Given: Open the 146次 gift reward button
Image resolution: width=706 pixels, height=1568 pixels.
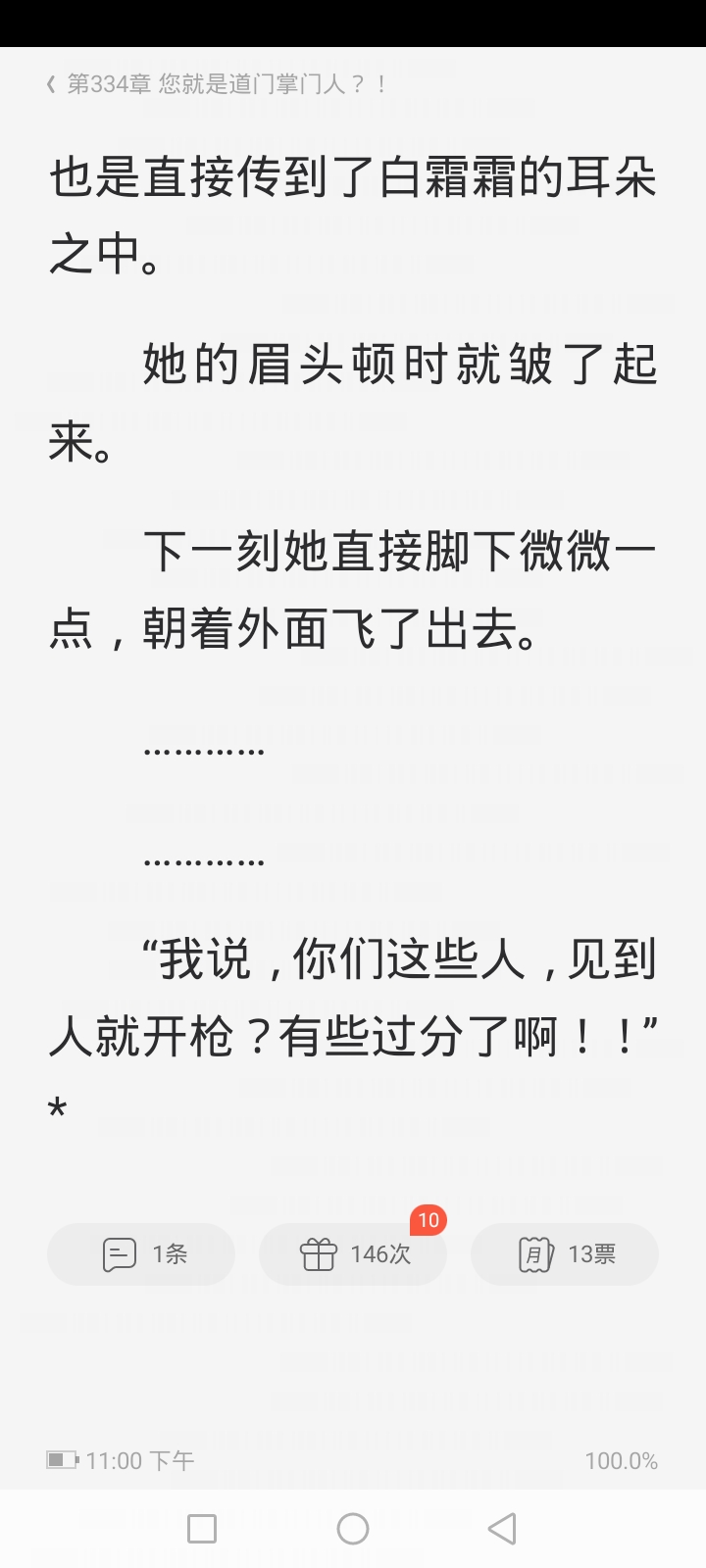Looking at the screenshot, I should [353, 1253].
